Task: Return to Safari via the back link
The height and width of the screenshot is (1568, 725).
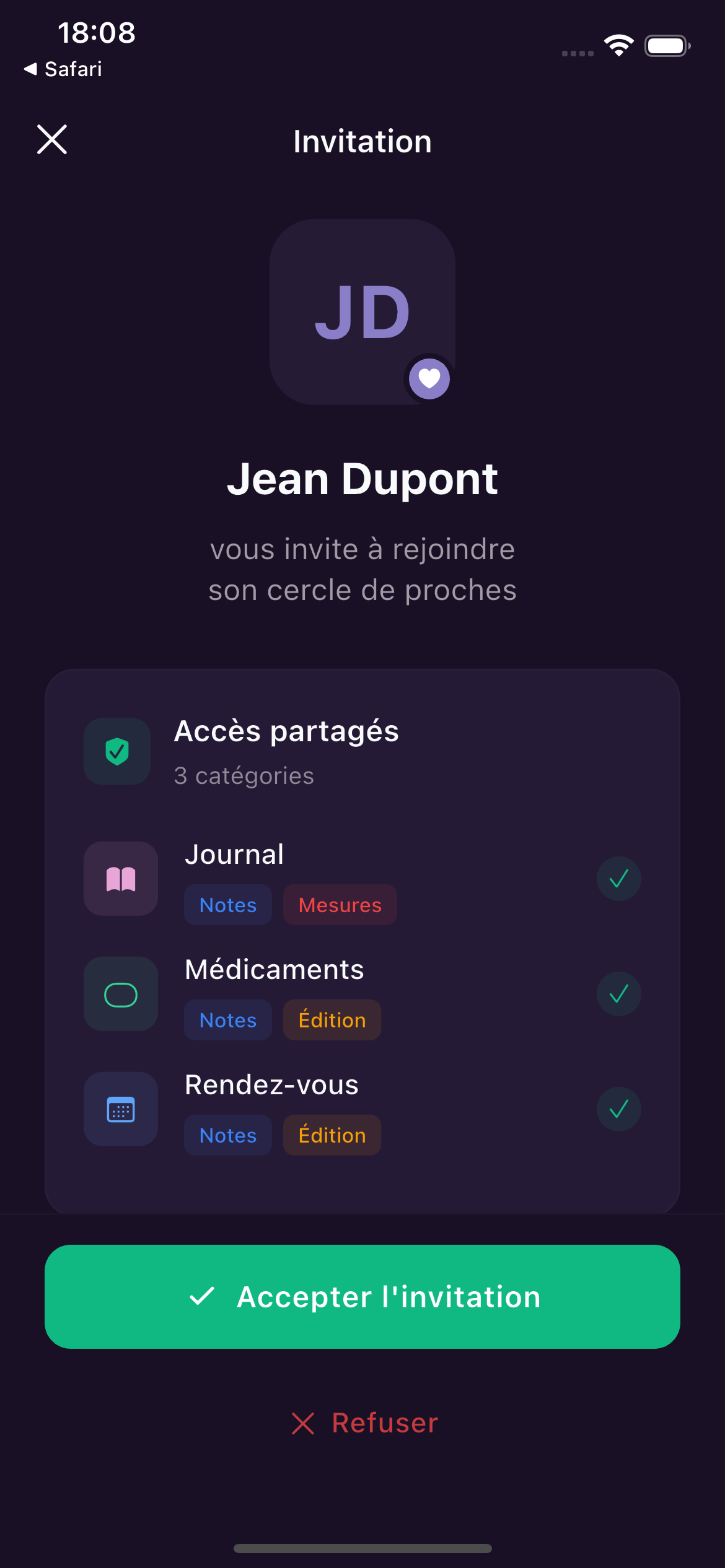Action: (63, 69)
